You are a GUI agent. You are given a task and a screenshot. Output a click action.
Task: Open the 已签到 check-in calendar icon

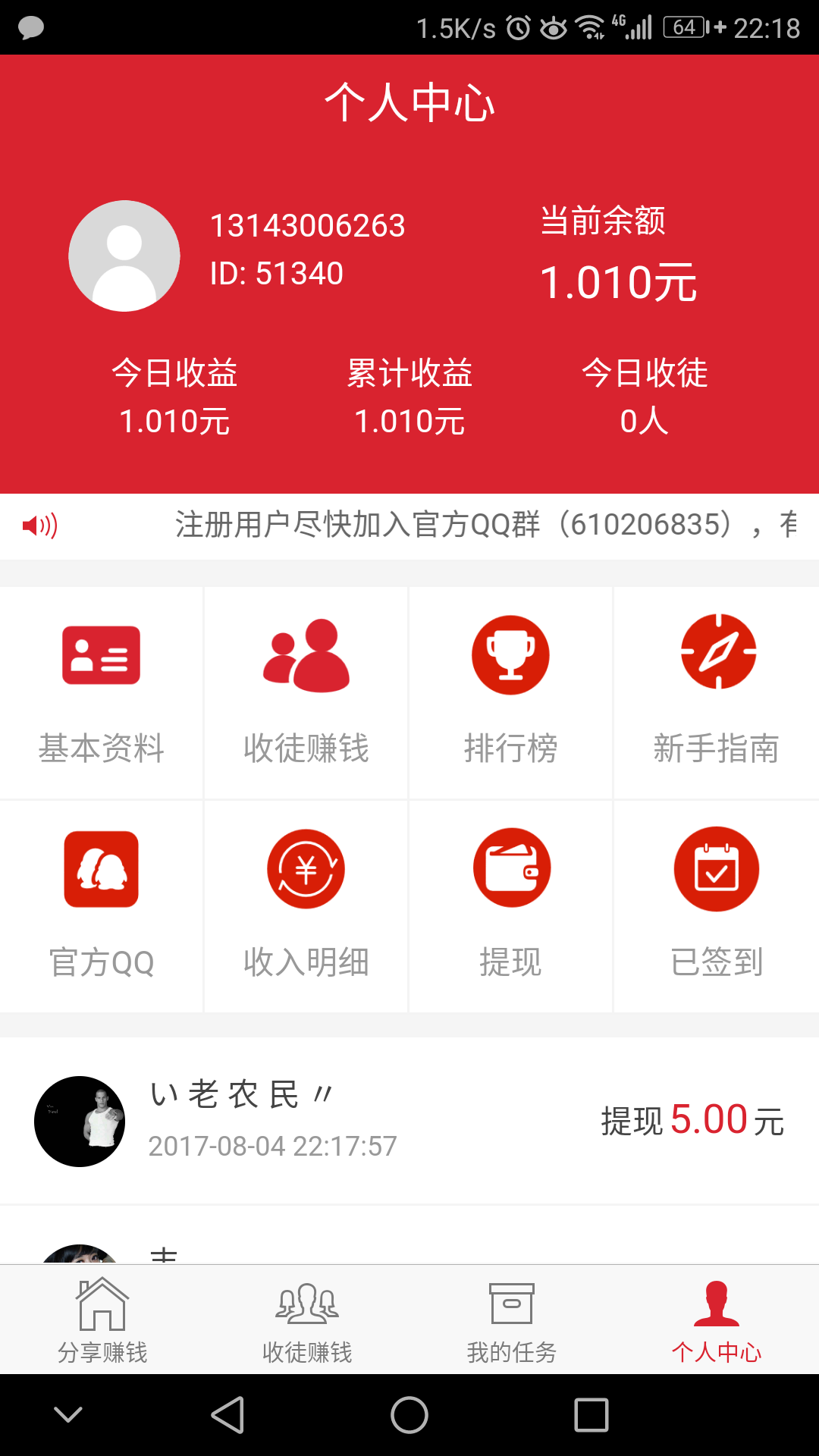tap(715, 869)
